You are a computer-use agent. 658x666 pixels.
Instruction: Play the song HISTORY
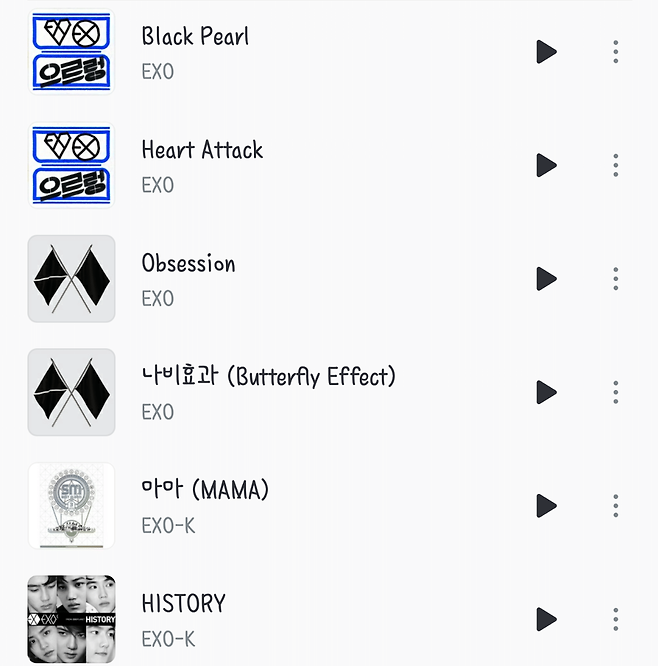click(x=546, y=619)
